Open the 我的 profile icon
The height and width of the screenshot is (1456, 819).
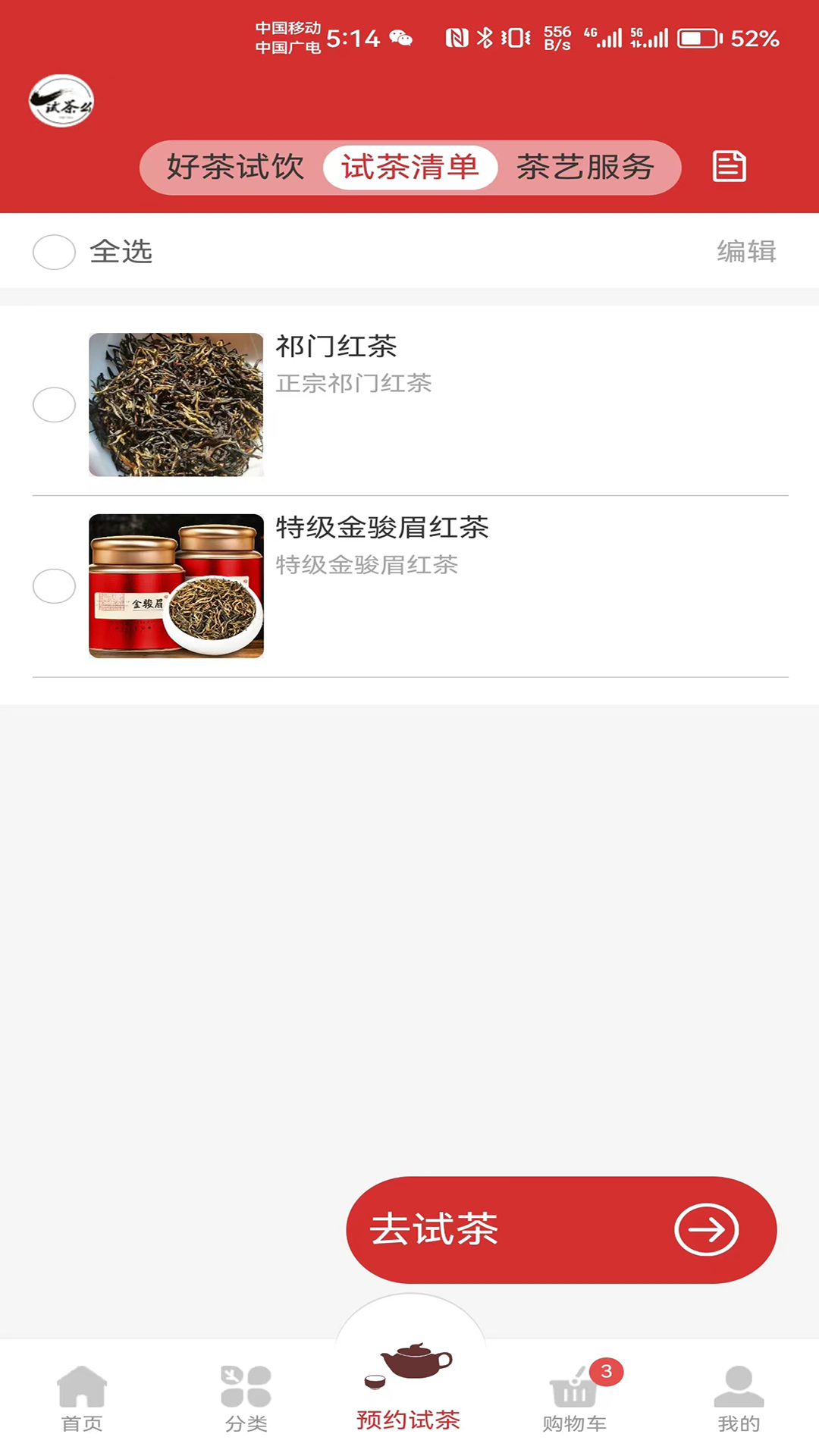[737, 1388]
